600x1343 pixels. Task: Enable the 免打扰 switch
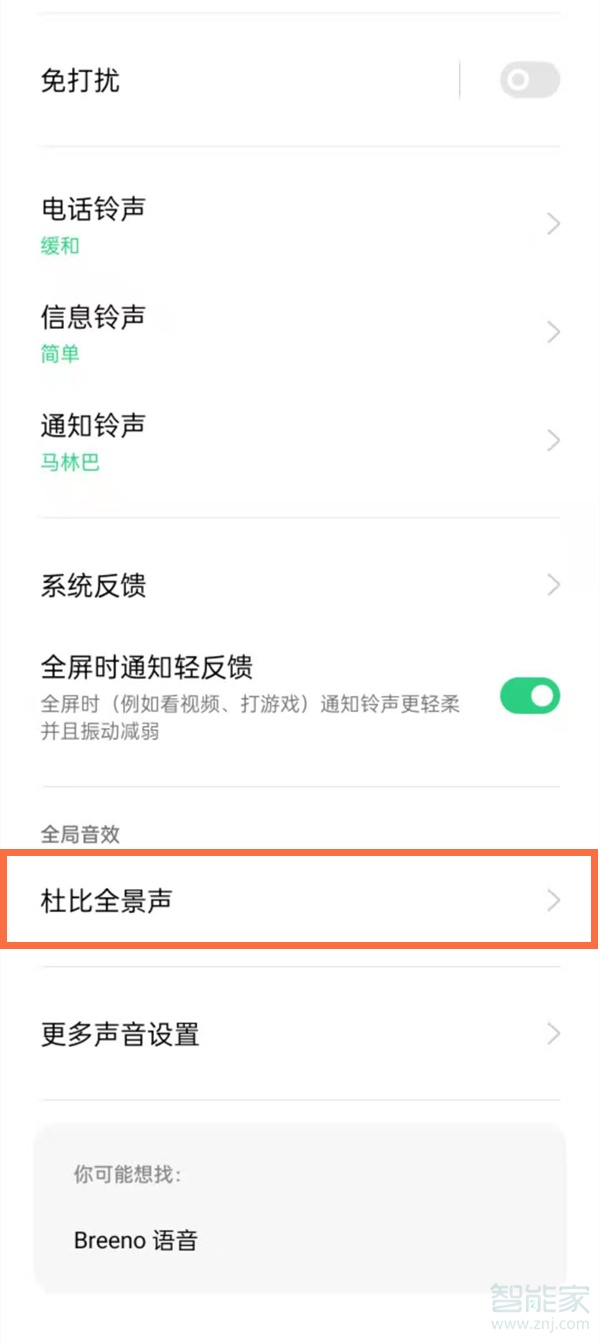(530, 80)
